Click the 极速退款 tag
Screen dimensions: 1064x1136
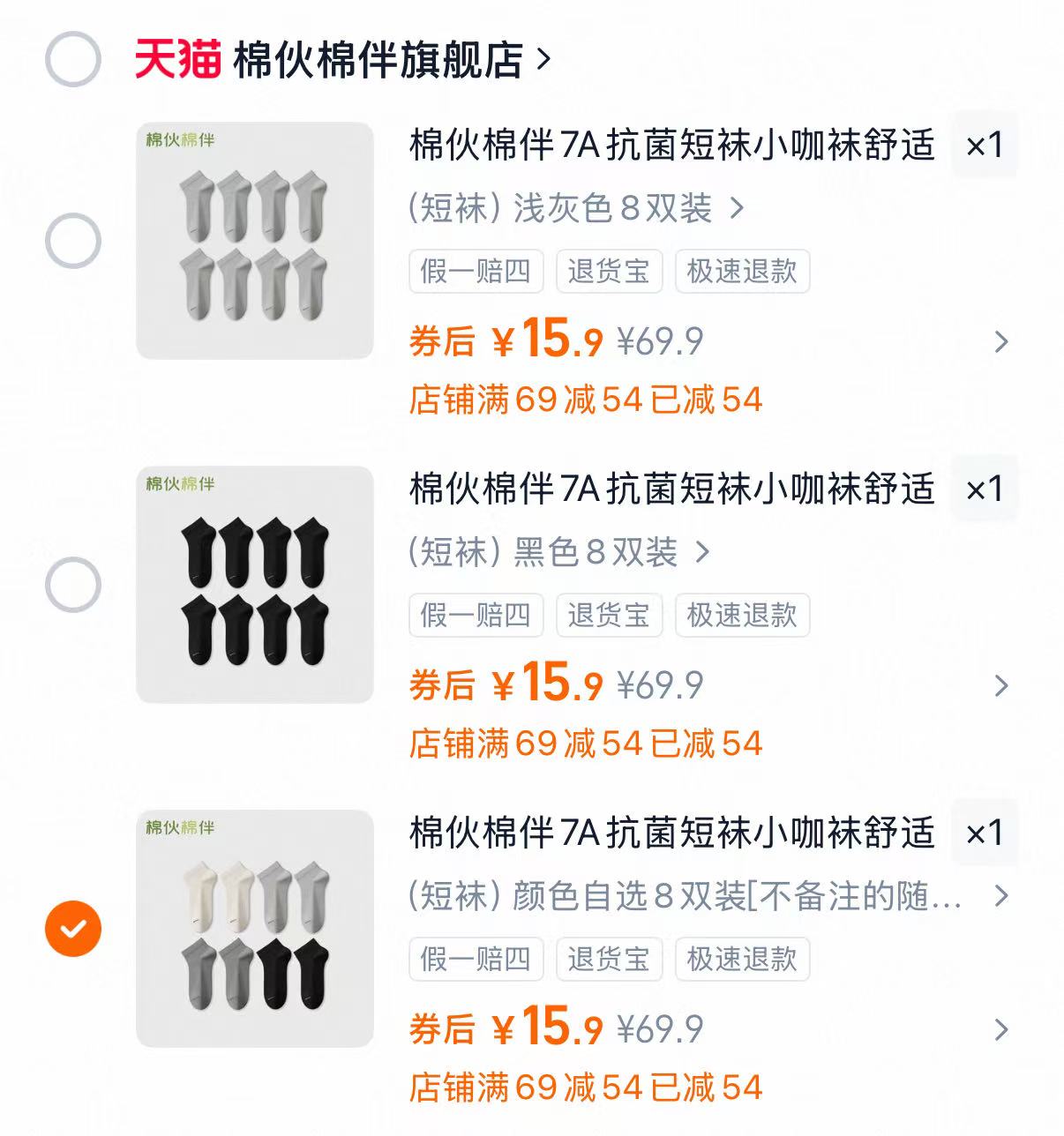tap(741, 272)
